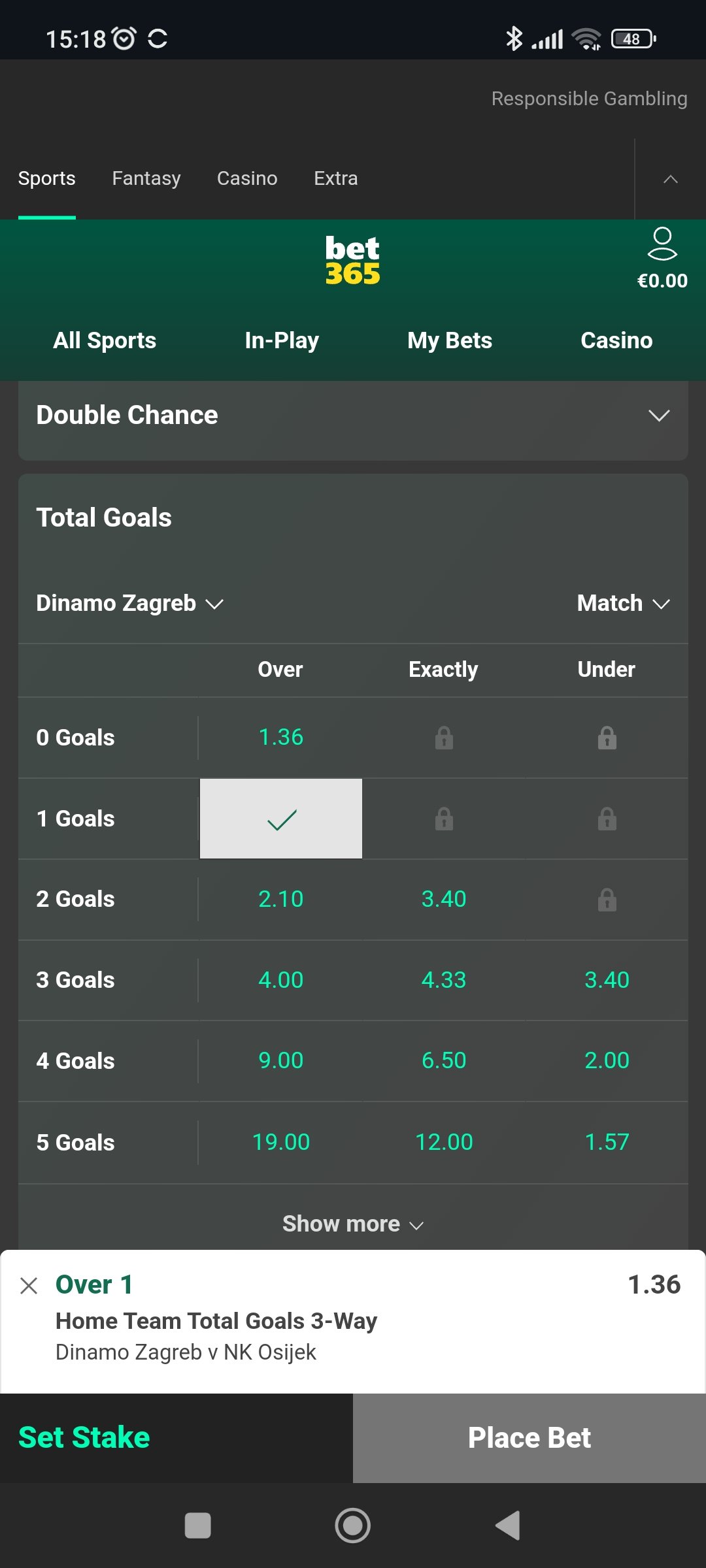
Task: Switch to the top Casino tab
Action: click(247, 178)
